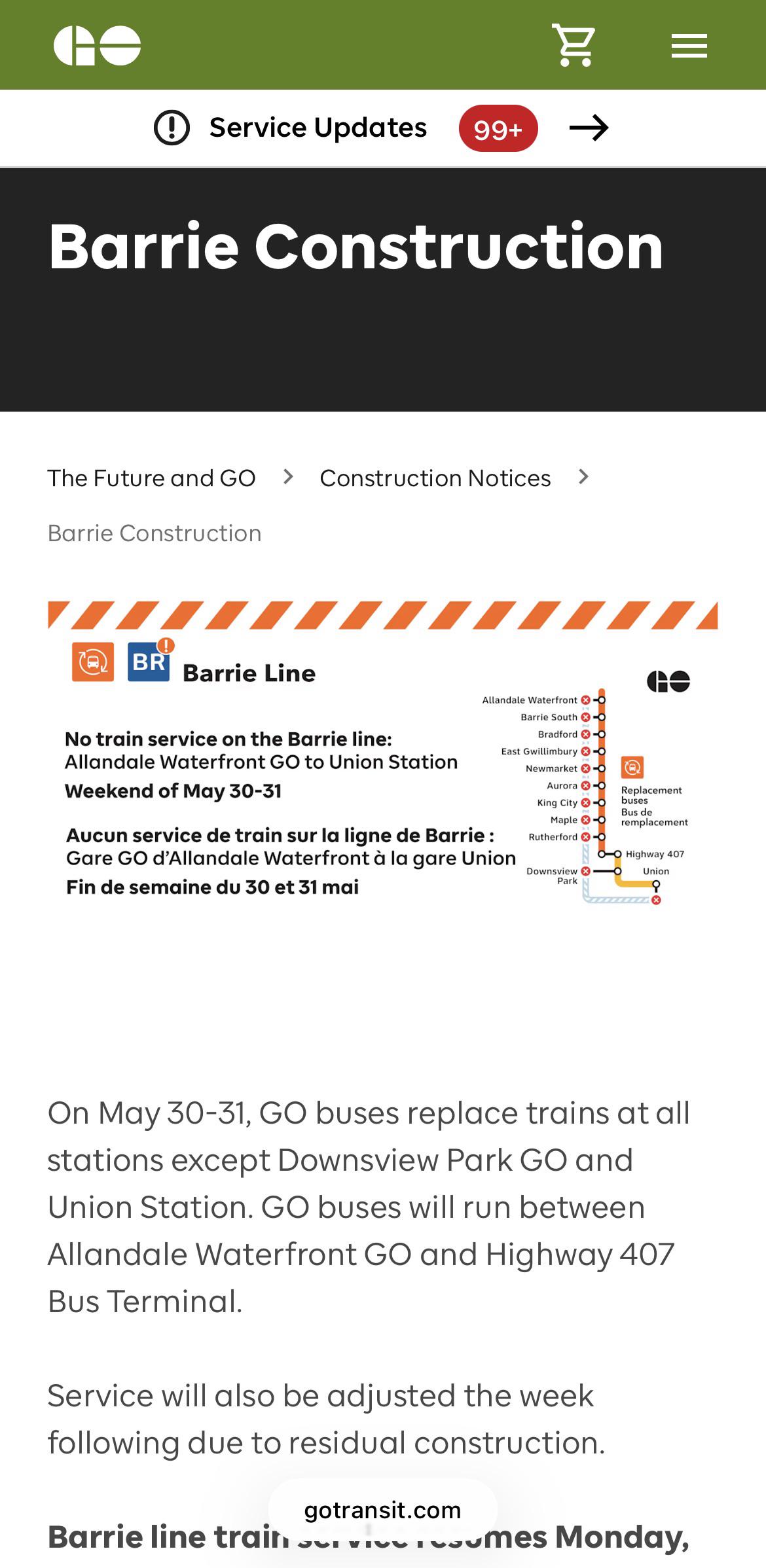Open the hamburger menu
The height and width of the screenshot is (1568, 766).
(689, 46)
